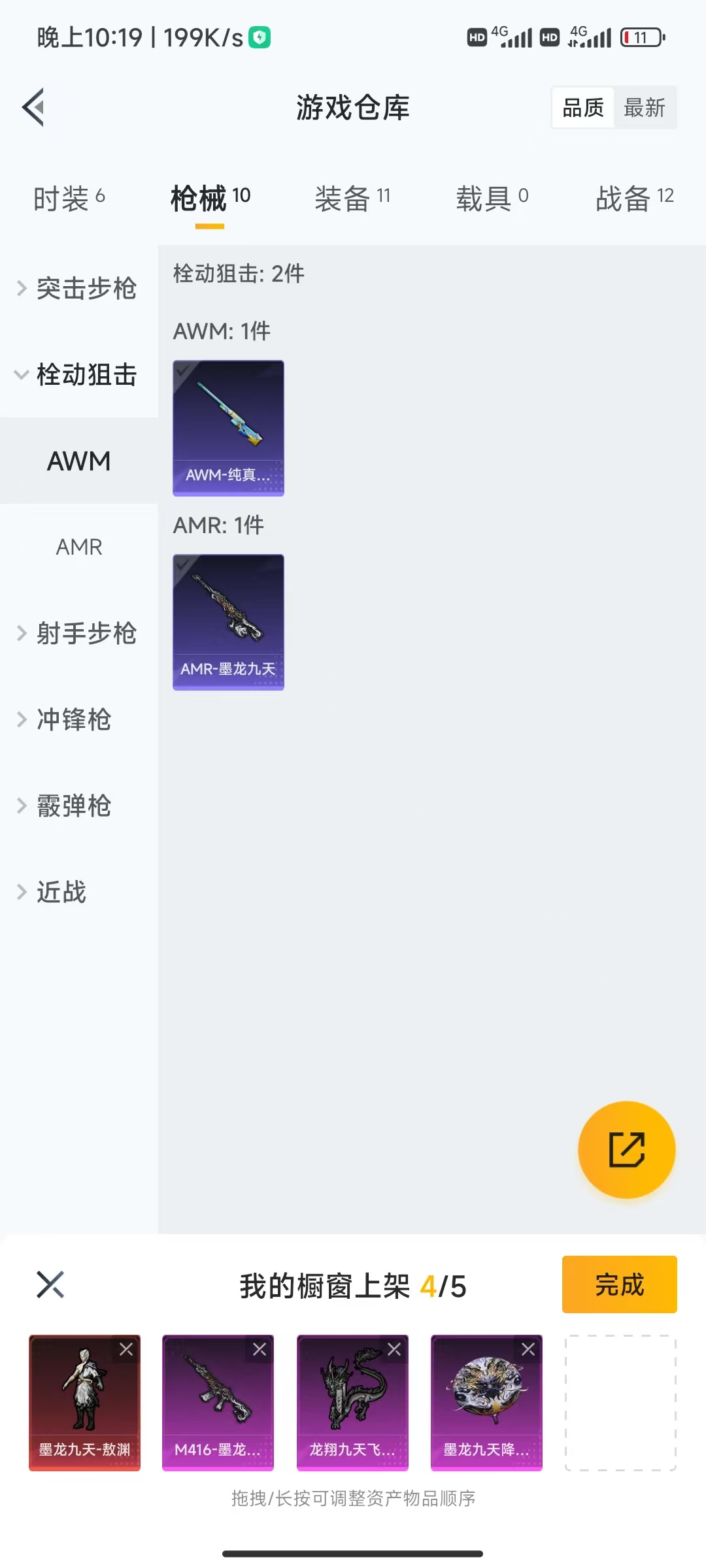Screen dimensions: 706x1568
Task: Tap the back arrow to exit warehouse
Action: [33, 106]
